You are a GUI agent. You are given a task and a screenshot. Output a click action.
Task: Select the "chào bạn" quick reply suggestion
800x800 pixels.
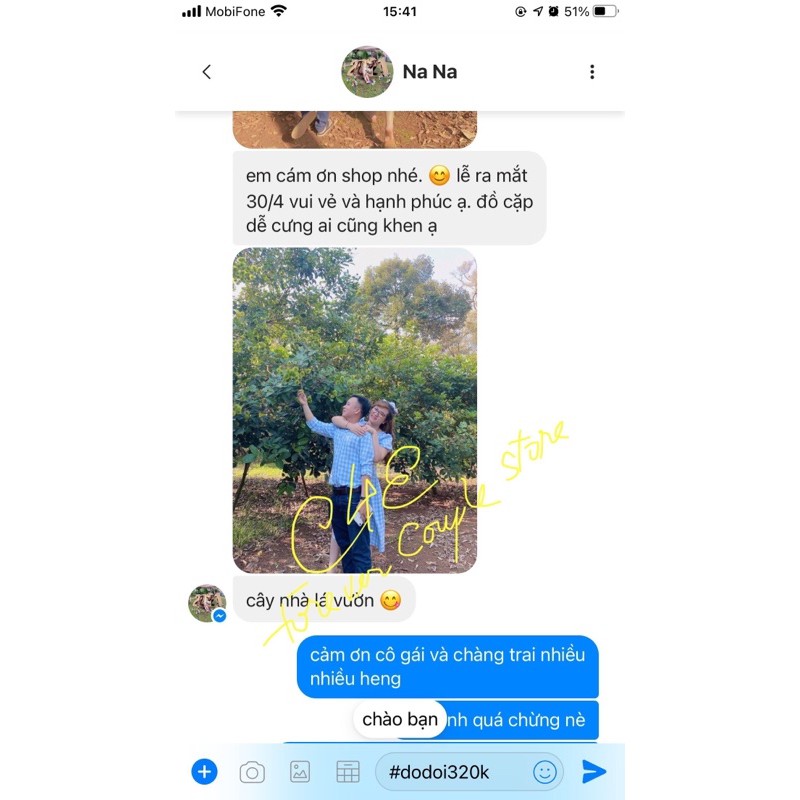[400, 720]
